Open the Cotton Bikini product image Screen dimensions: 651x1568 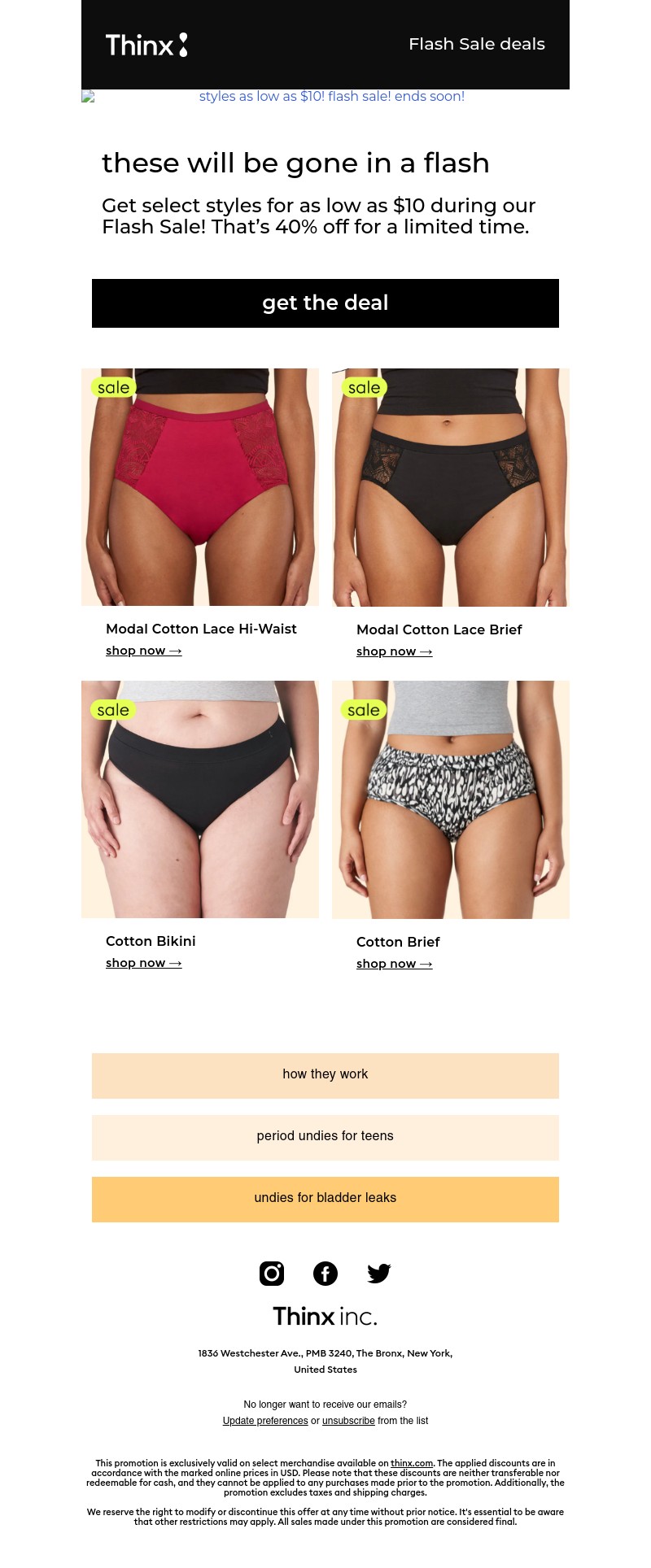(200, 799)
